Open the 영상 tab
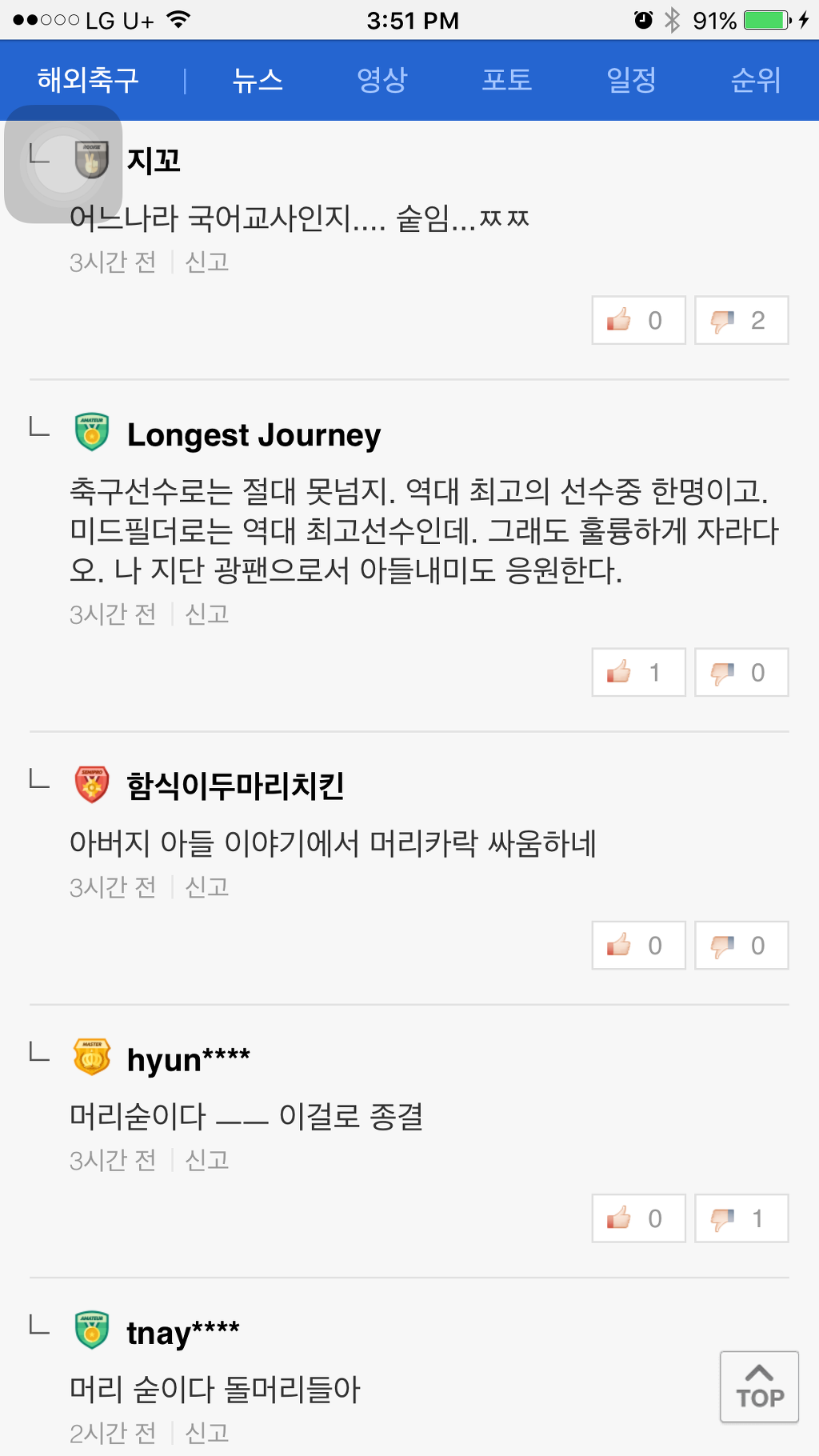Screen dimensions: 819x1456 (382, 80)
